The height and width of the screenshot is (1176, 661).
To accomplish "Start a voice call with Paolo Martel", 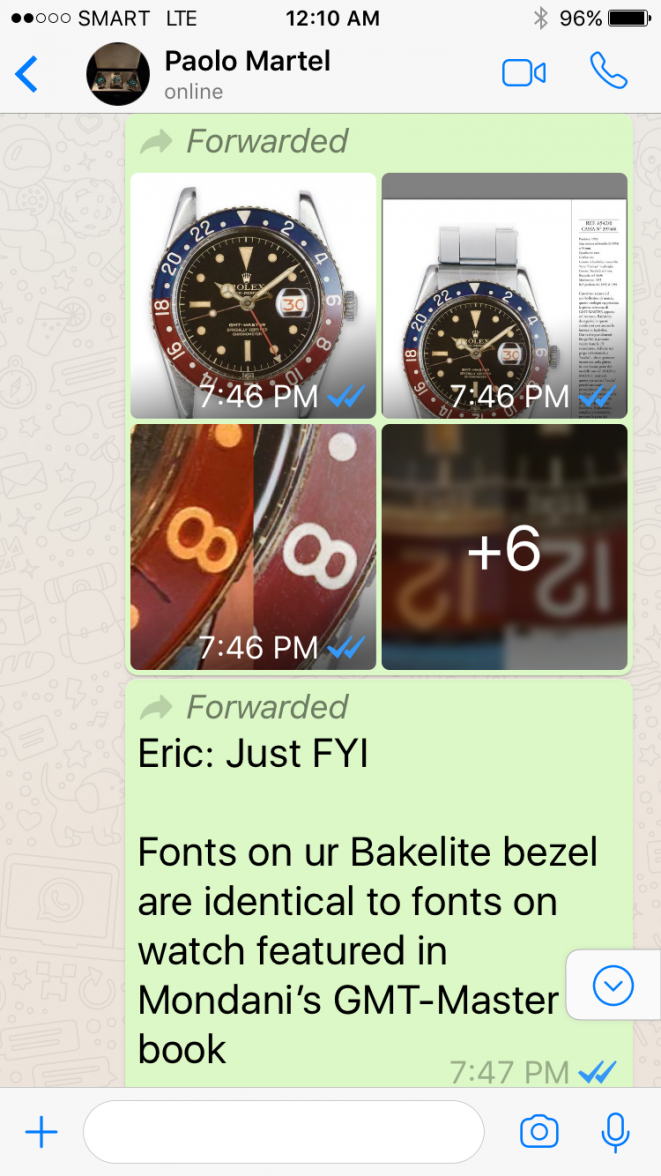I will coord(608,72).
